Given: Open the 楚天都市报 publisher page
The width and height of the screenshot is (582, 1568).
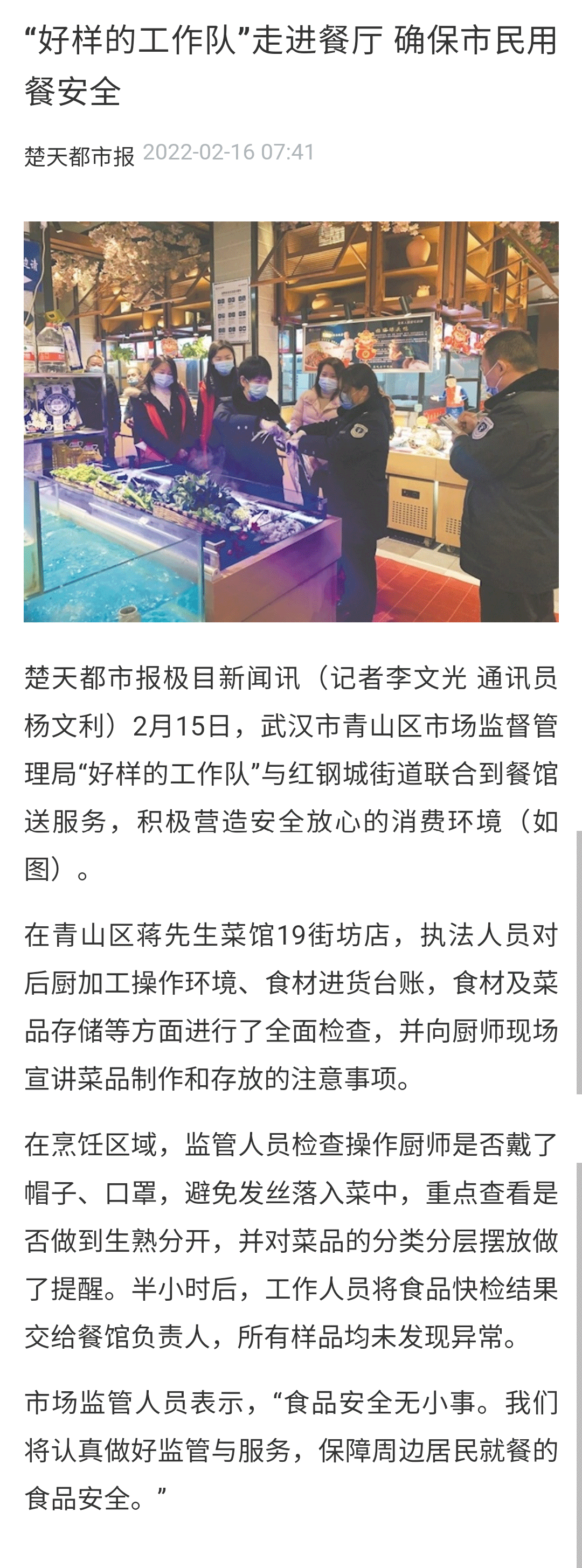Looking at the screenshot, I should tap(79, 156).
